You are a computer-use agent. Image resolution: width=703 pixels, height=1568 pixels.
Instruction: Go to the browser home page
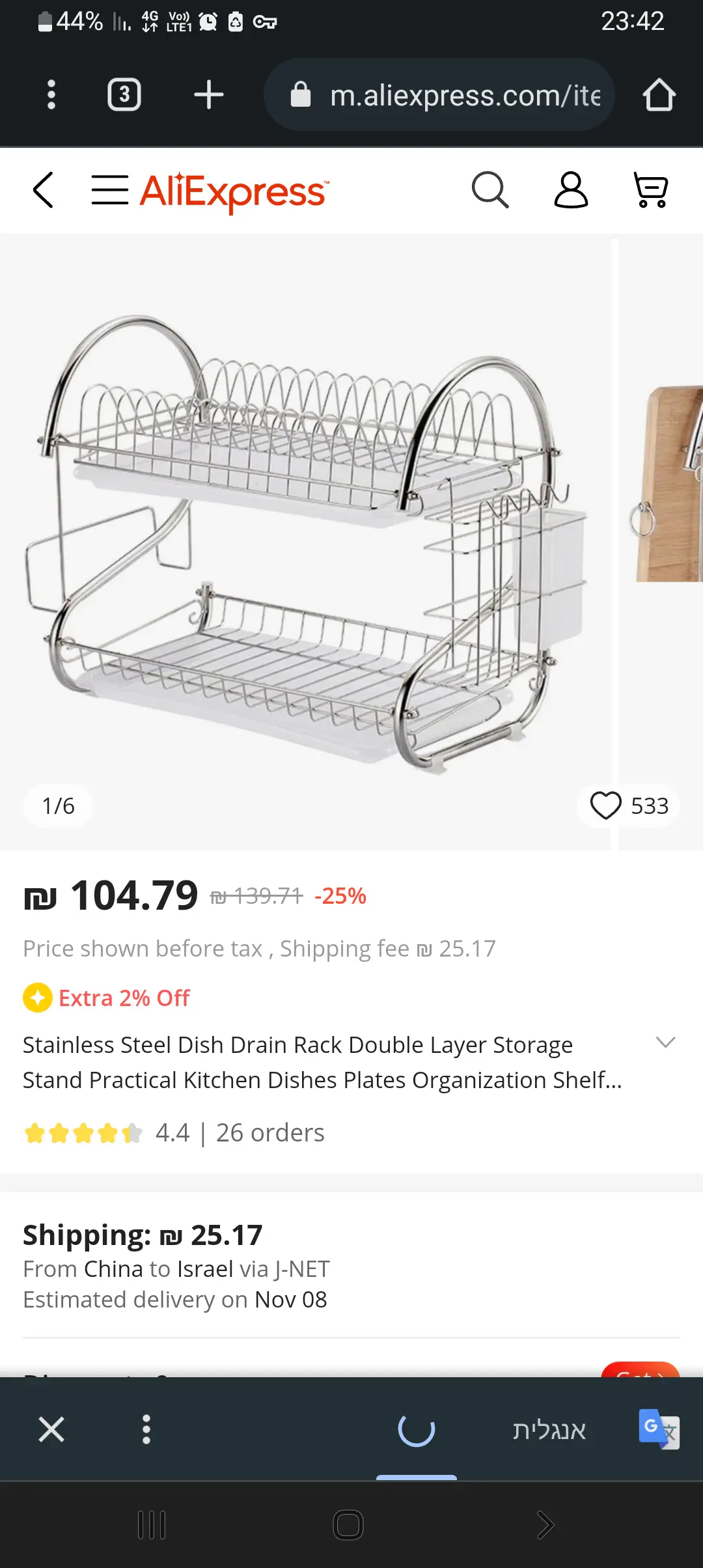point(659,95)
